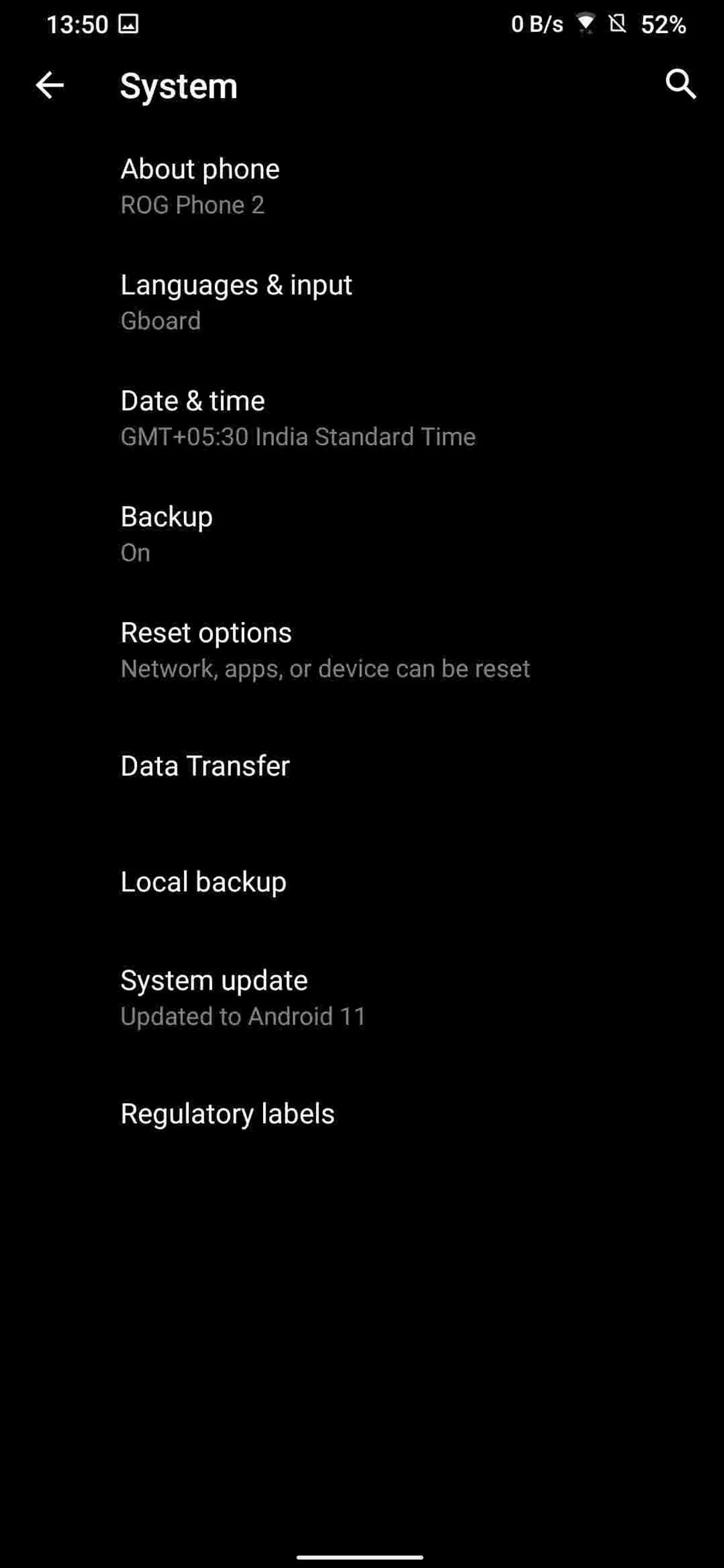Viewport: 724px width, 1568px height.
Task: Open Languages & input settings
Action: click(361, 302)
